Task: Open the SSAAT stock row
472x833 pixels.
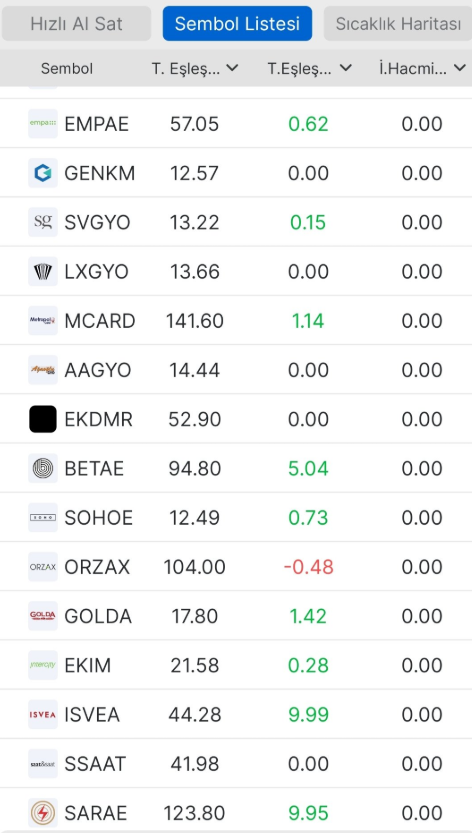Action: (236, 764)
